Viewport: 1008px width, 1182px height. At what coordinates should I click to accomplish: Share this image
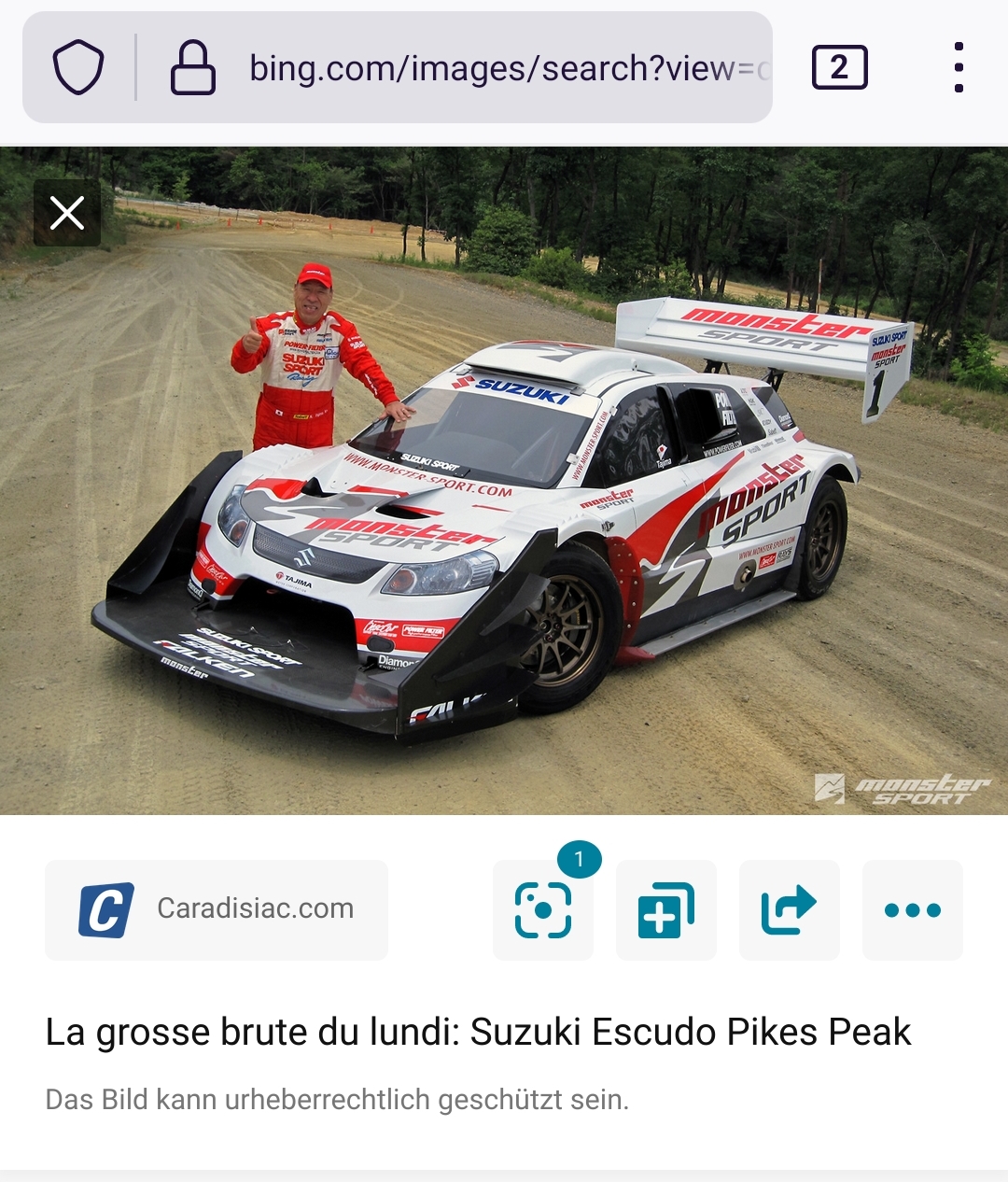[790, 909]
